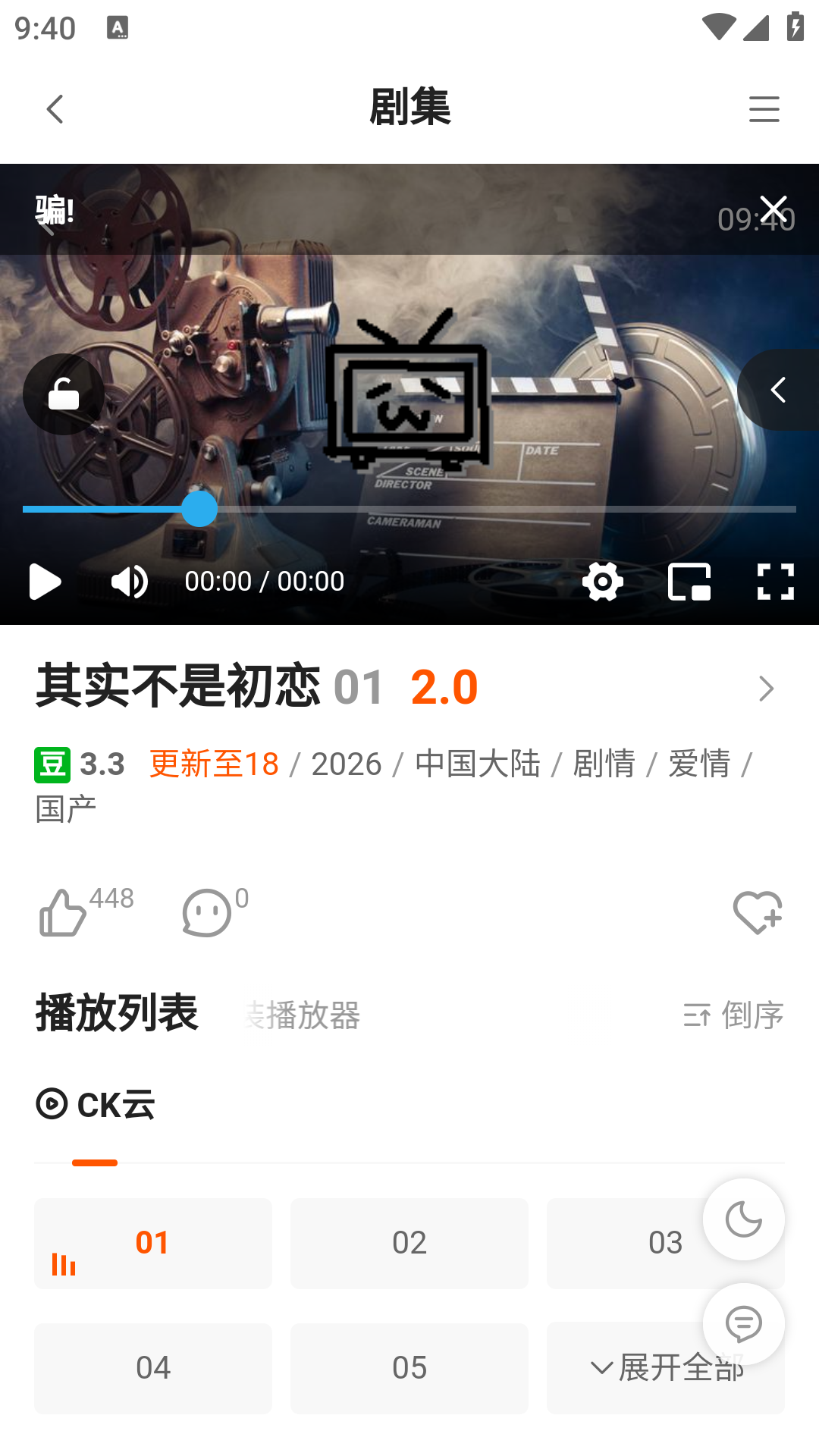Play episode 02
Image resolution: width=819 pixels, height=1456 pixels.
click(409, 1243)
